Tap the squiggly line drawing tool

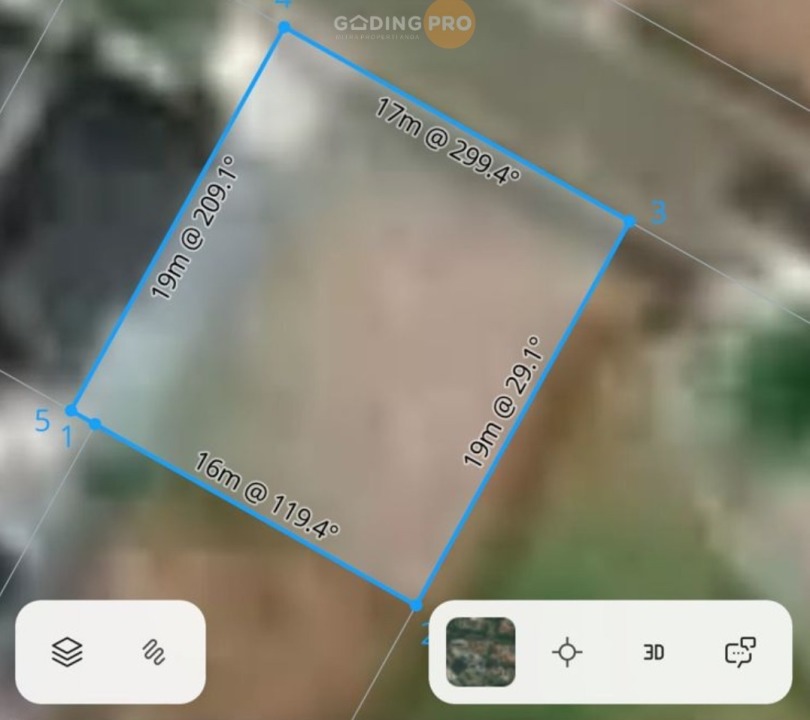tap(153, 652)
